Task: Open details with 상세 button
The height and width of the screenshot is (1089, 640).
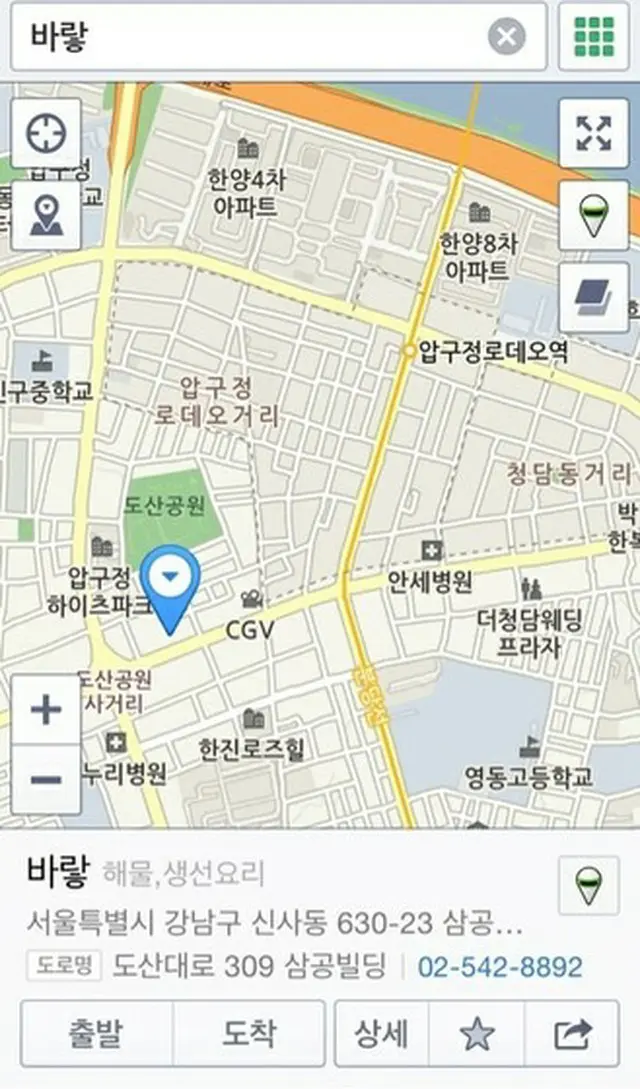Action: coord(381,1034)
